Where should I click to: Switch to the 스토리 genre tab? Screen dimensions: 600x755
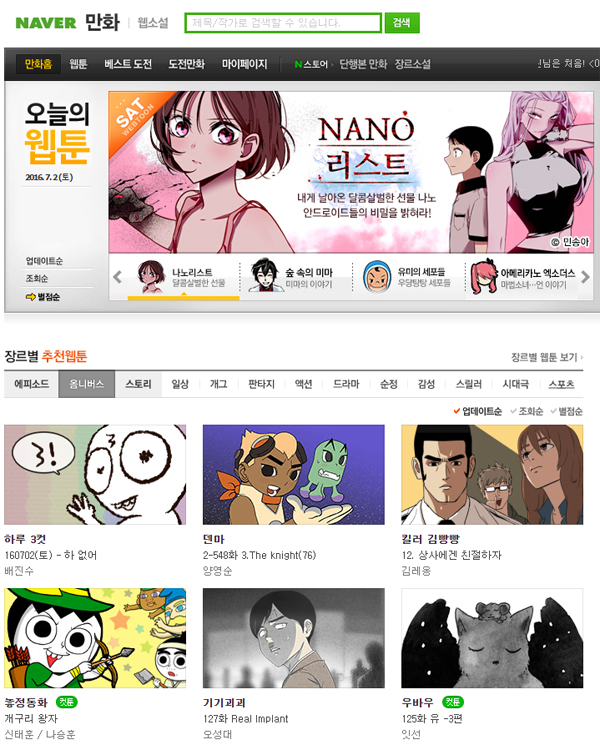(x=138, y=384)
